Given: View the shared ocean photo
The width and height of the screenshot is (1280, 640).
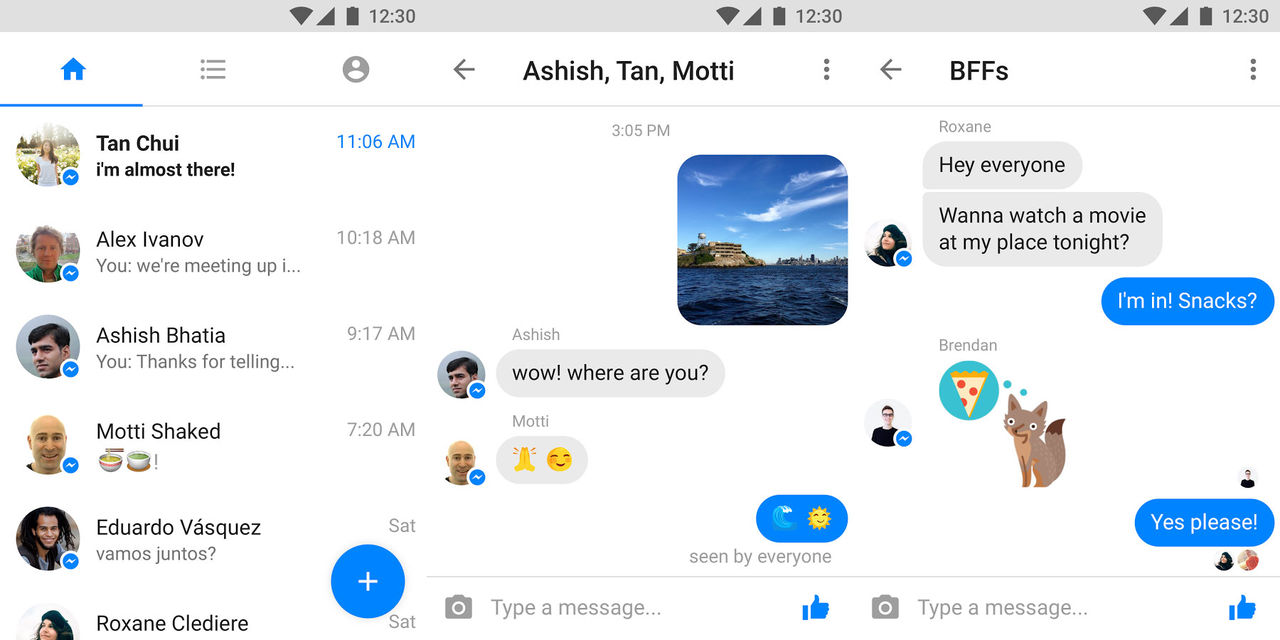Looking at the screenshot, I should click(762, 240).
